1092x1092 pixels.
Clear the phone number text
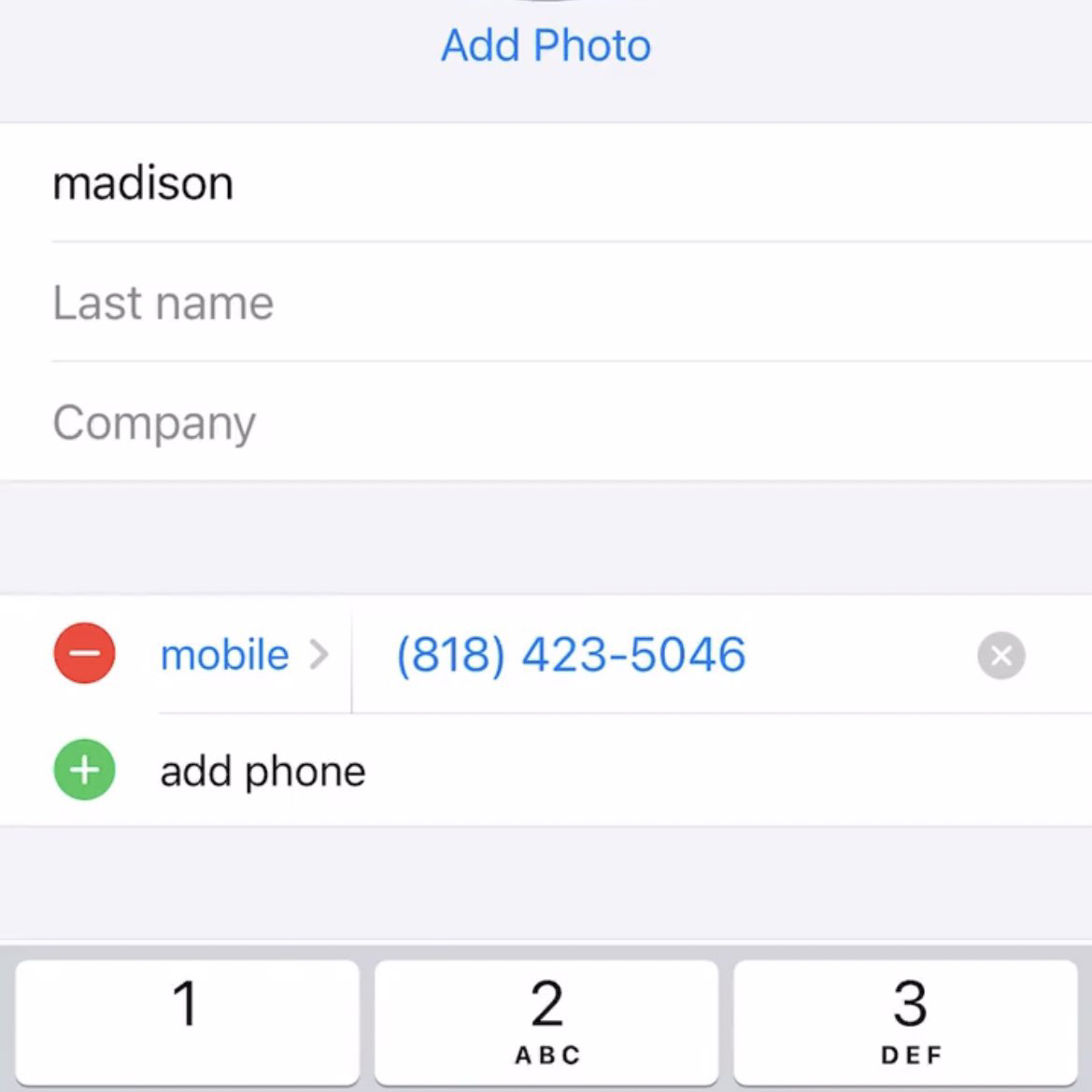point(1000,655)
